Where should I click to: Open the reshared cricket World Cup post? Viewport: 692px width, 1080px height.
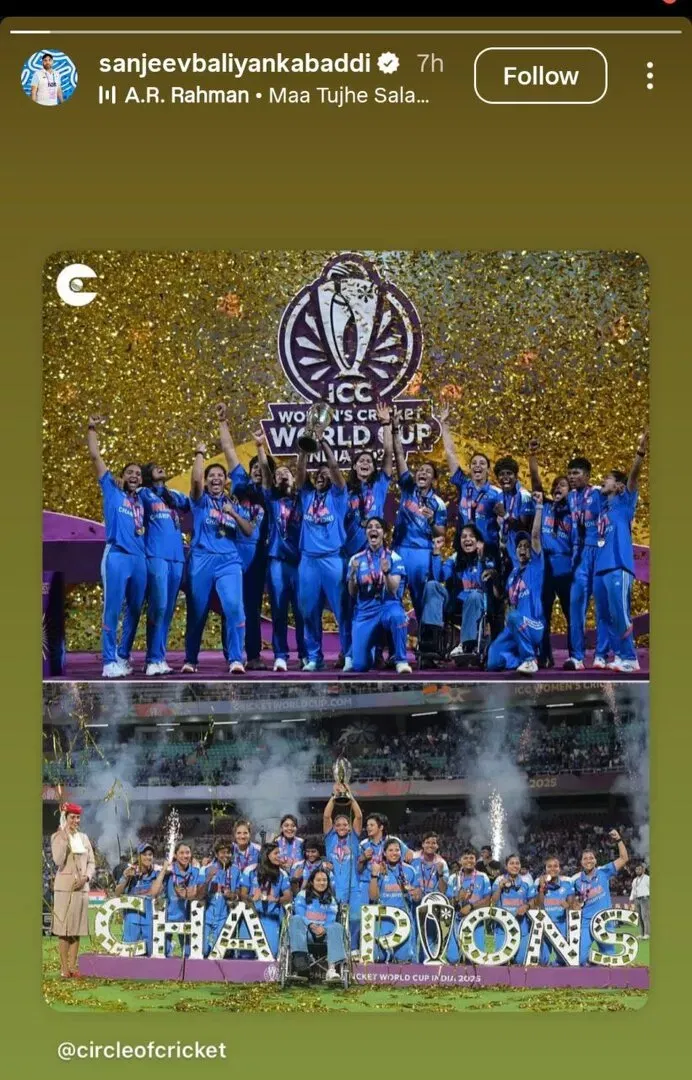(345, 630)
